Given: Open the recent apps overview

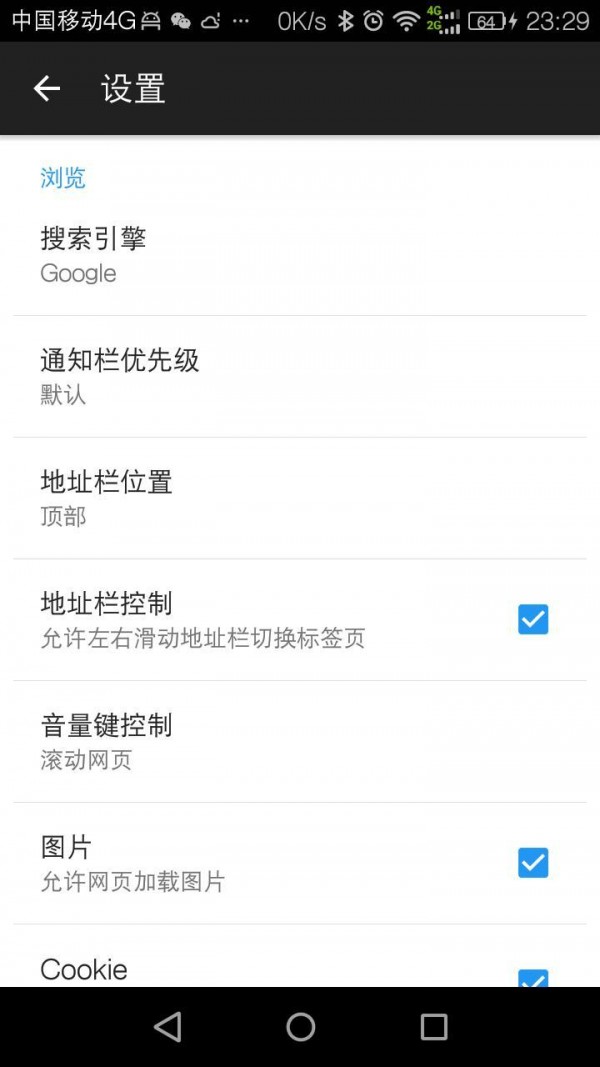Looking at the screenshot, I should 433,1026.
